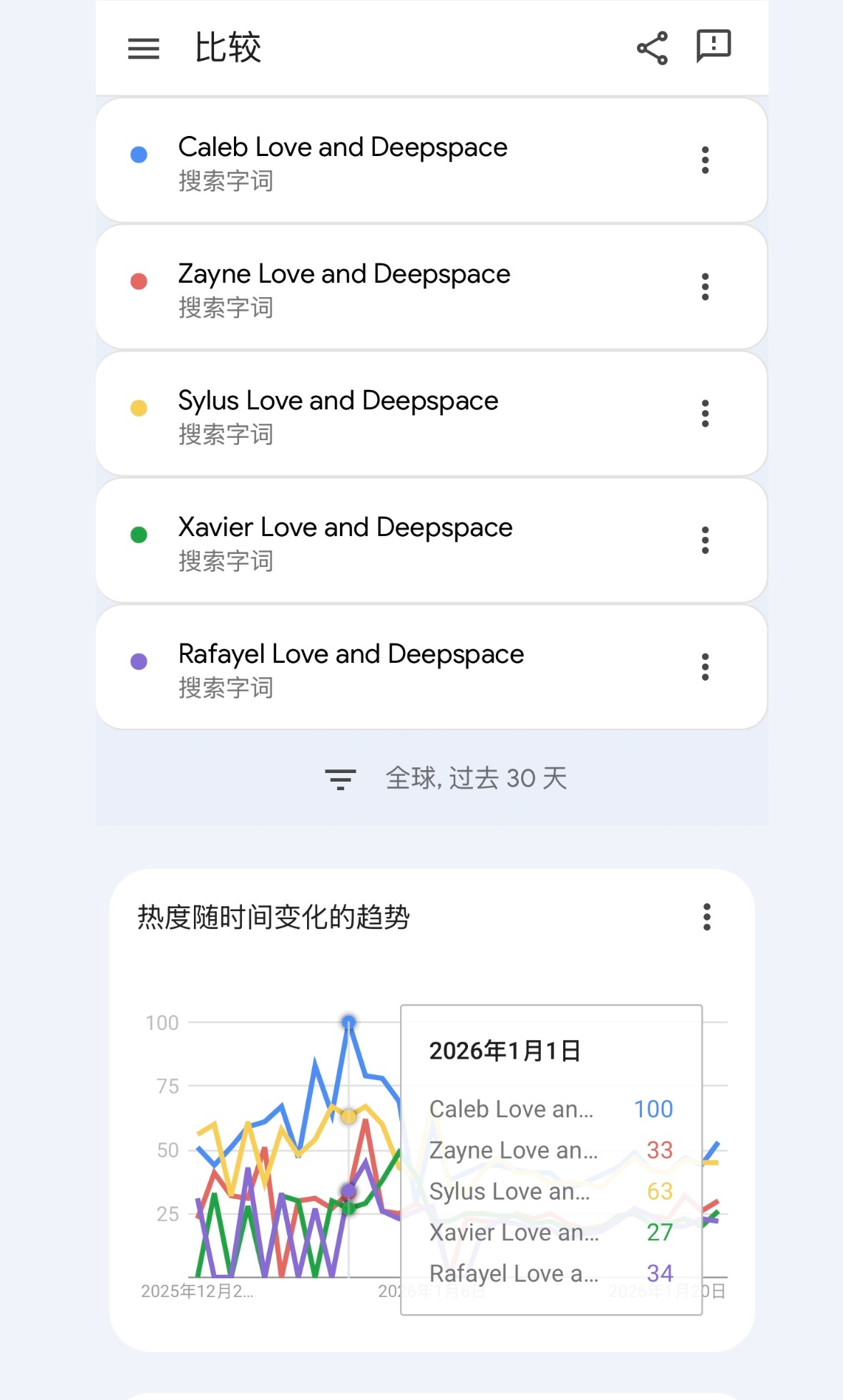Click the yellow dot for Sylus Love and Deepspace
Image resolution: width=843 pixels, height=1400 pixels.
(137, 408)
